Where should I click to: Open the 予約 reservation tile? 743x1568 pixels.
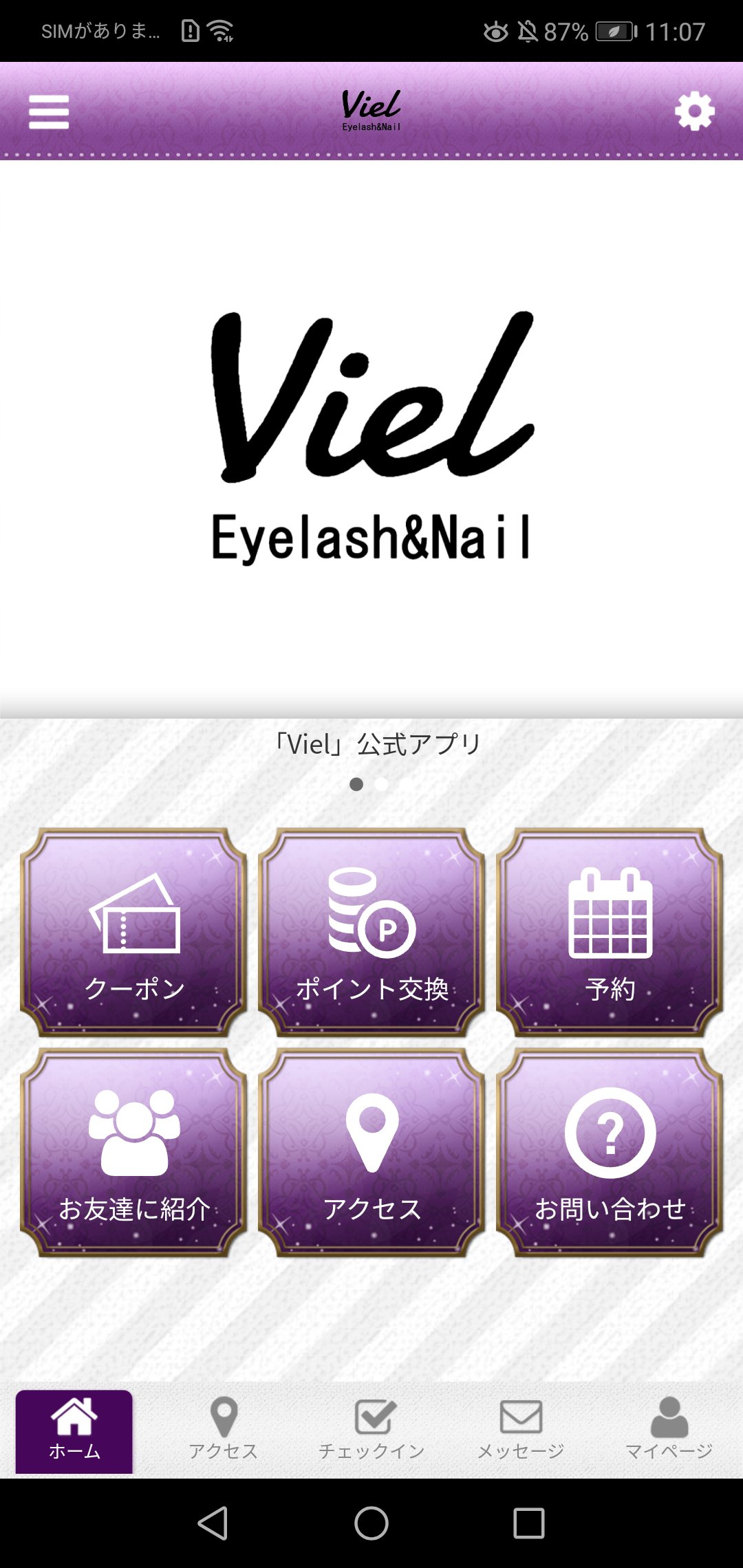610,933
